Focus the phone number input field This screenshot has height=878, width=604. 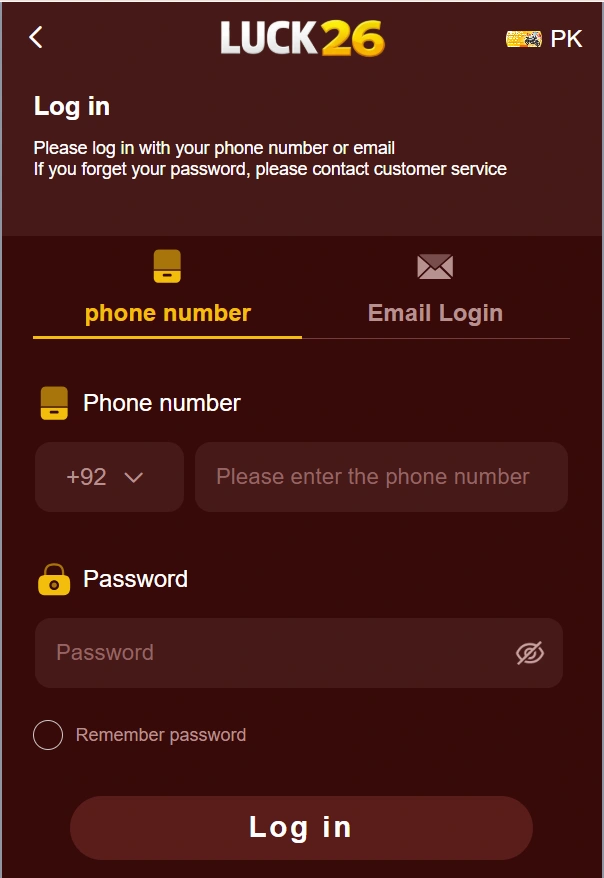coord(381,477)
